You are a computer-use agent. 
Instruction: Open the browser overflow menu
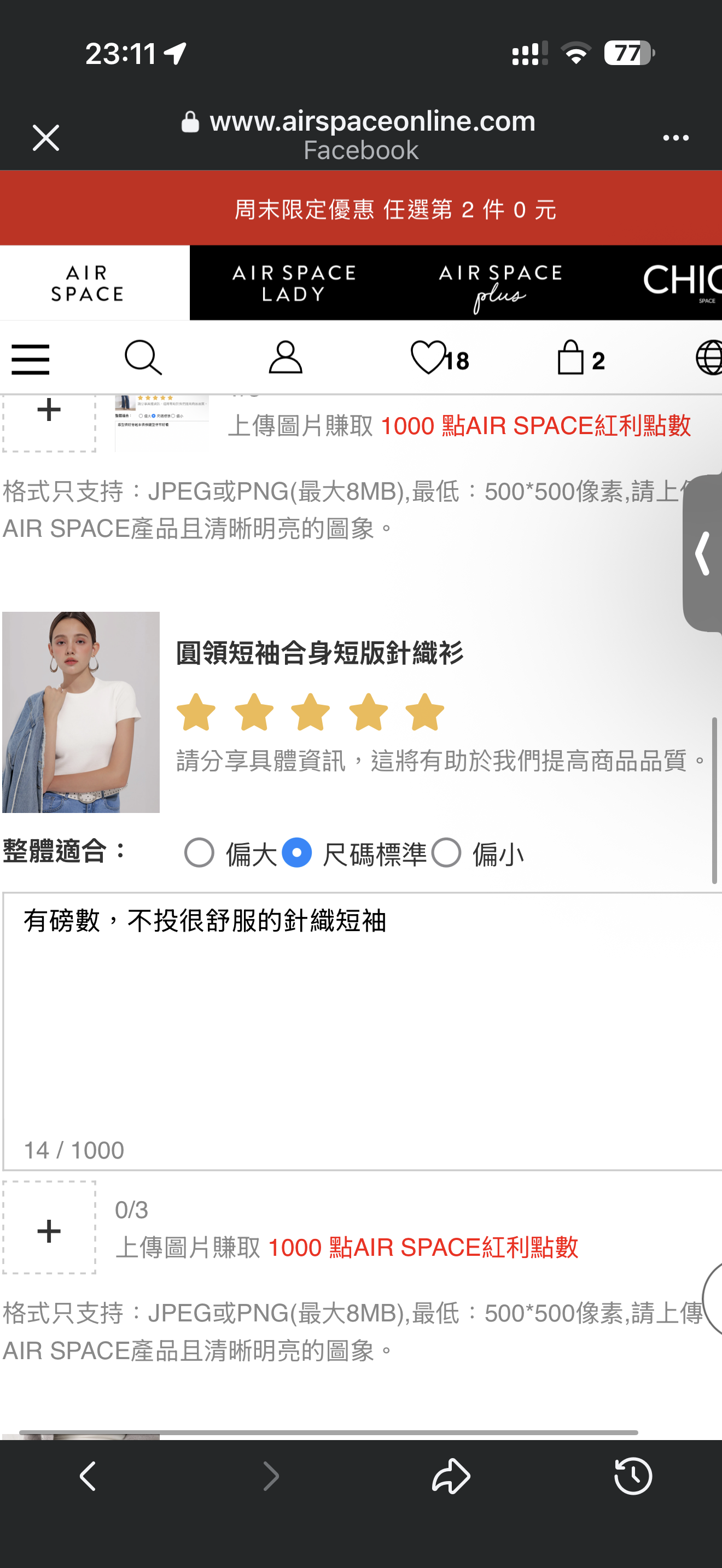[675, 138]
